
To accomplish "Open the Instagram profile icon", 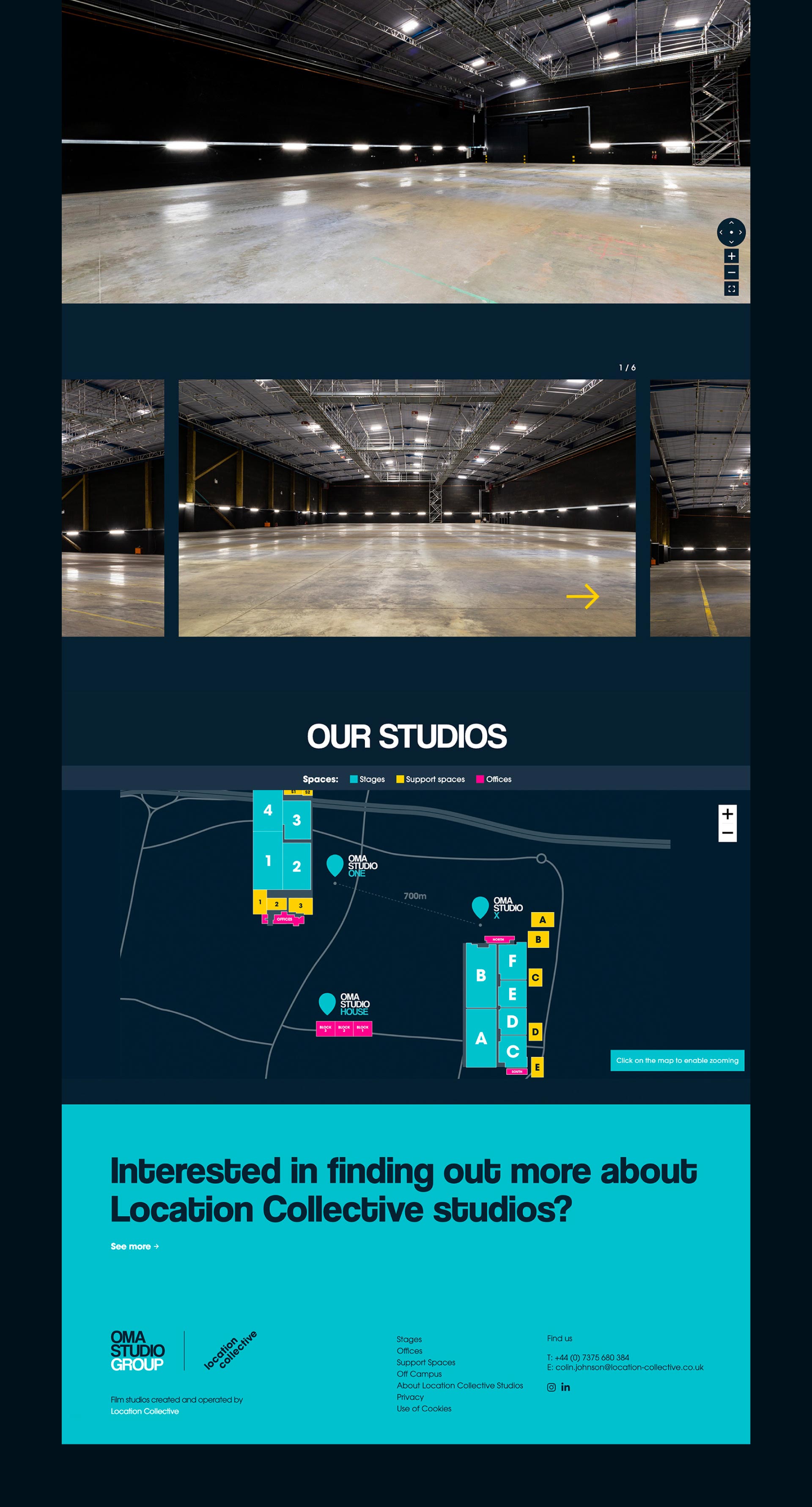I will [551, 1387].
